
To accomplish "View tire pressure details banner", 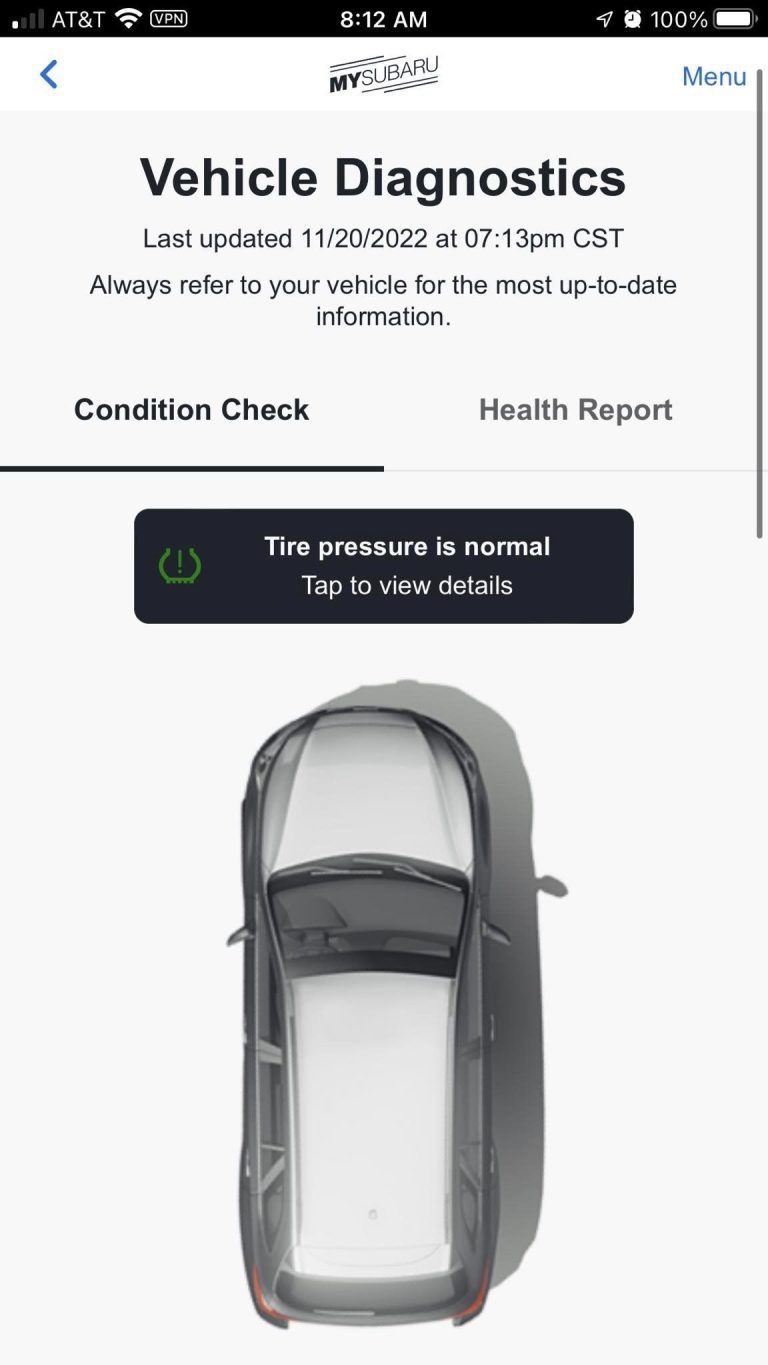I will (384, 566).
